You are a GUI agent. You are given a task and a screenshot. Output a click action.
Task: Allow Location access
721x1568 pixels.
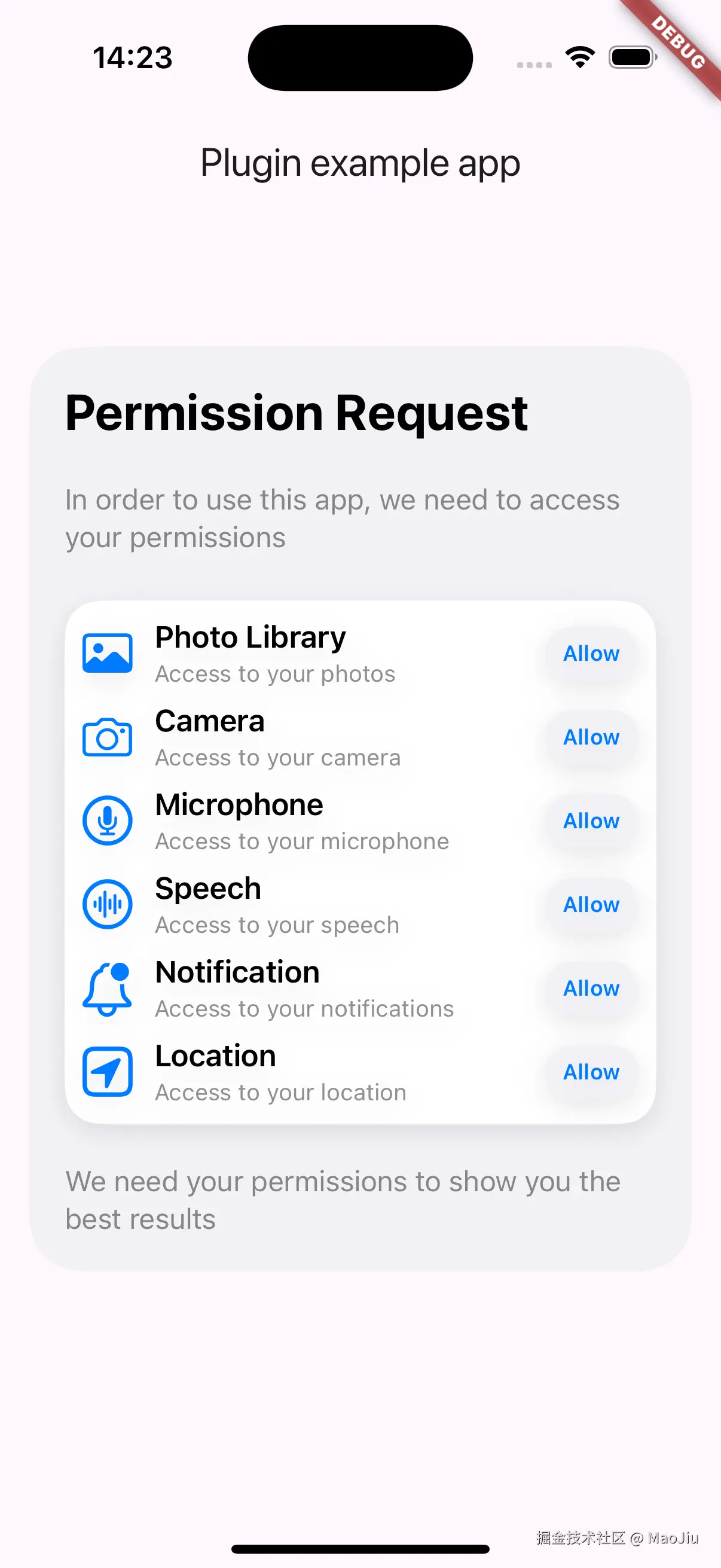click(591, 1072)
